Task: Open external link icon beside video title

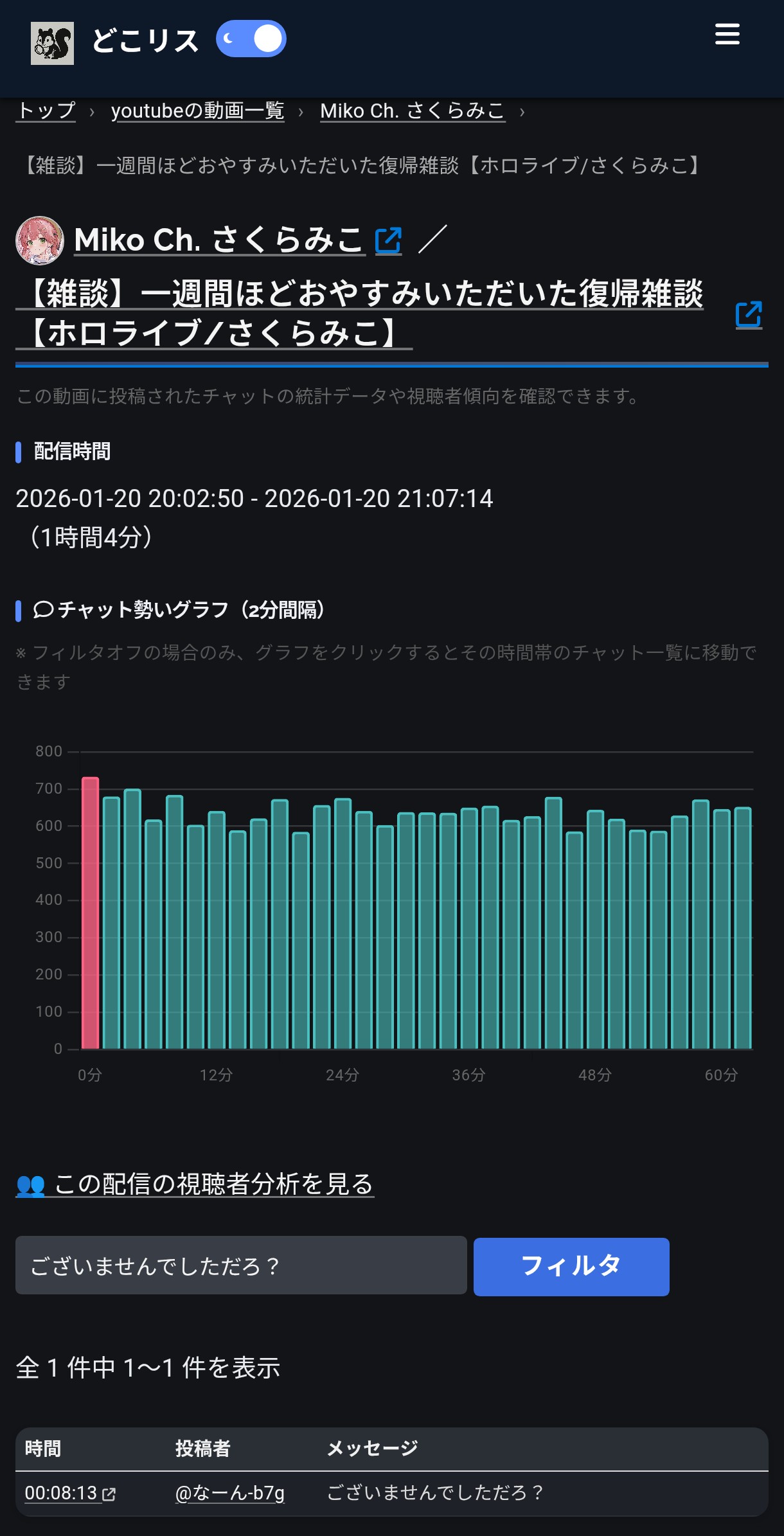Action: tap(749, 315)
